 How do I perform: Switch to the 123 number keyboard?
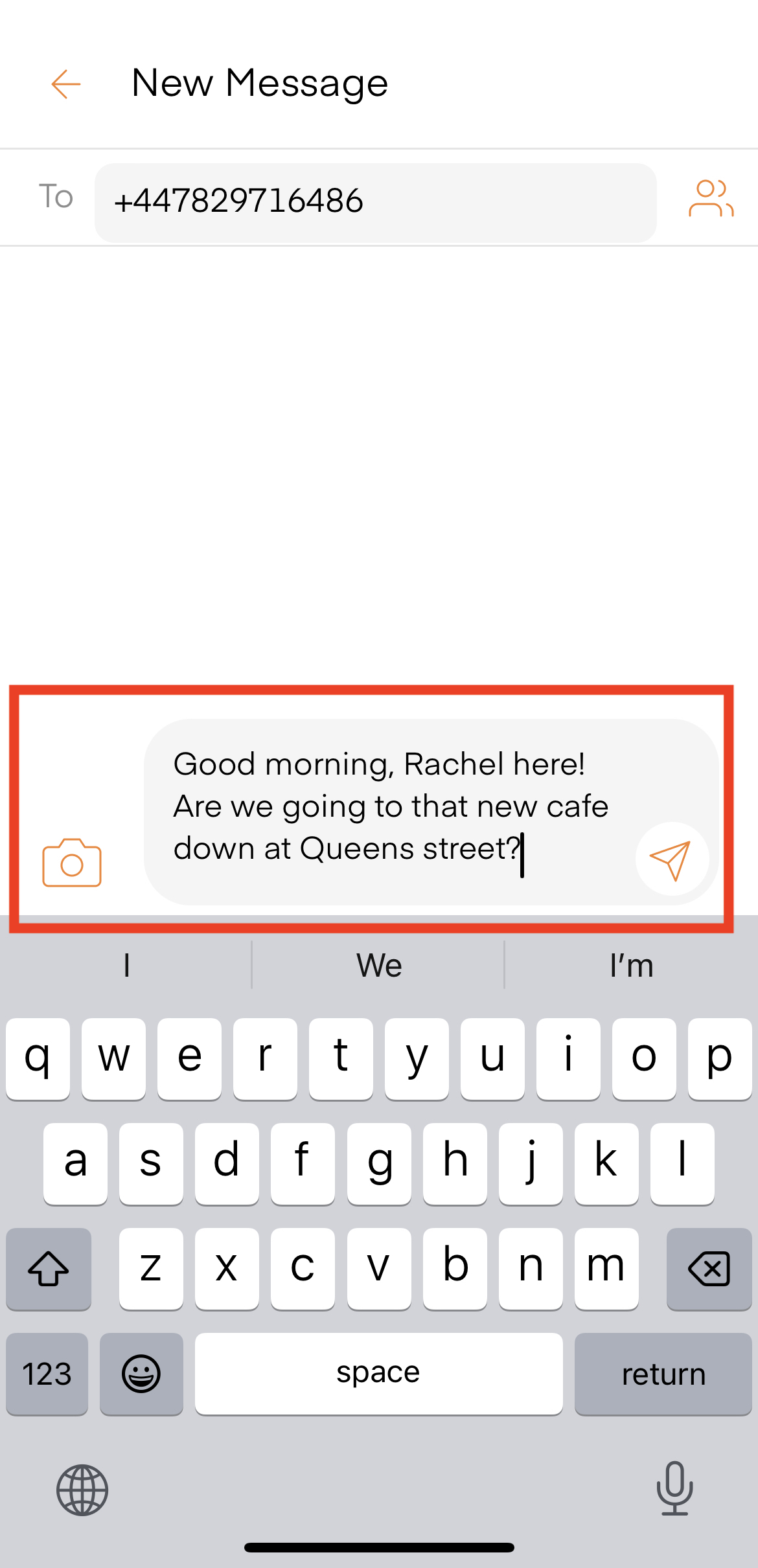point(47,1373)
